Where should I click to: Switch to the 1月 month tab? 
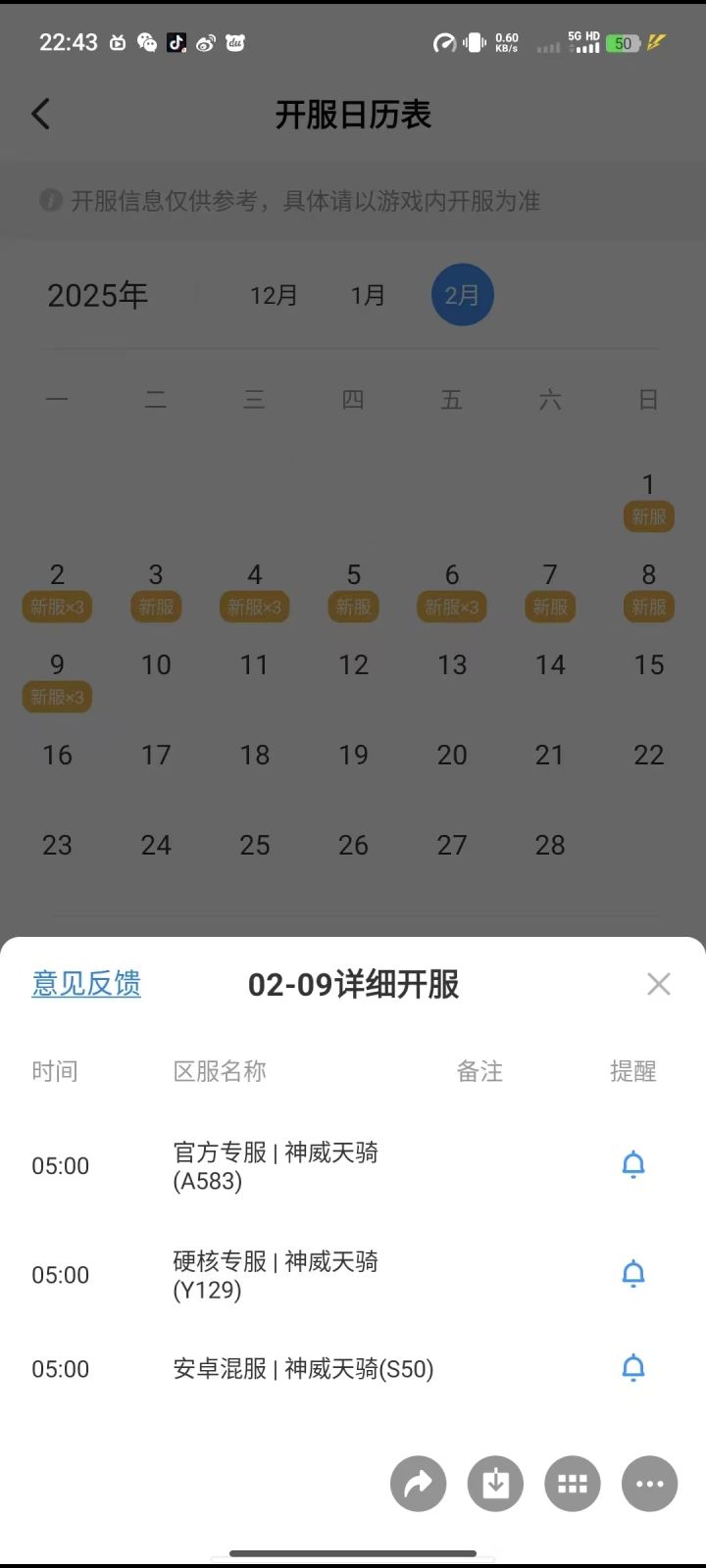click(367, 295)
